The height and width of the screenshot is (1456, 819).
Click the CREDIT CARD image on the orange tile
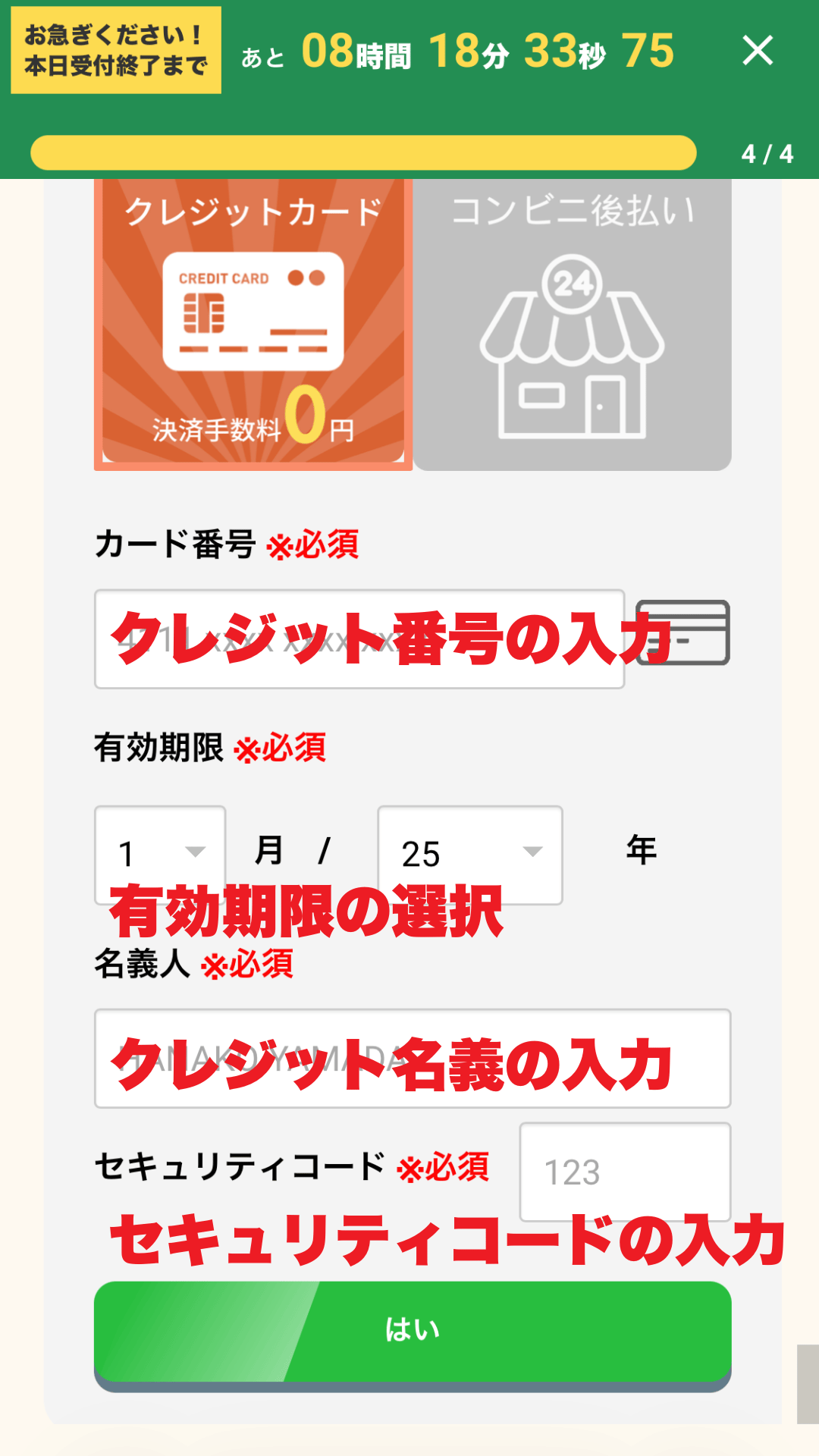pyautogui.click(x=254, y=311)
